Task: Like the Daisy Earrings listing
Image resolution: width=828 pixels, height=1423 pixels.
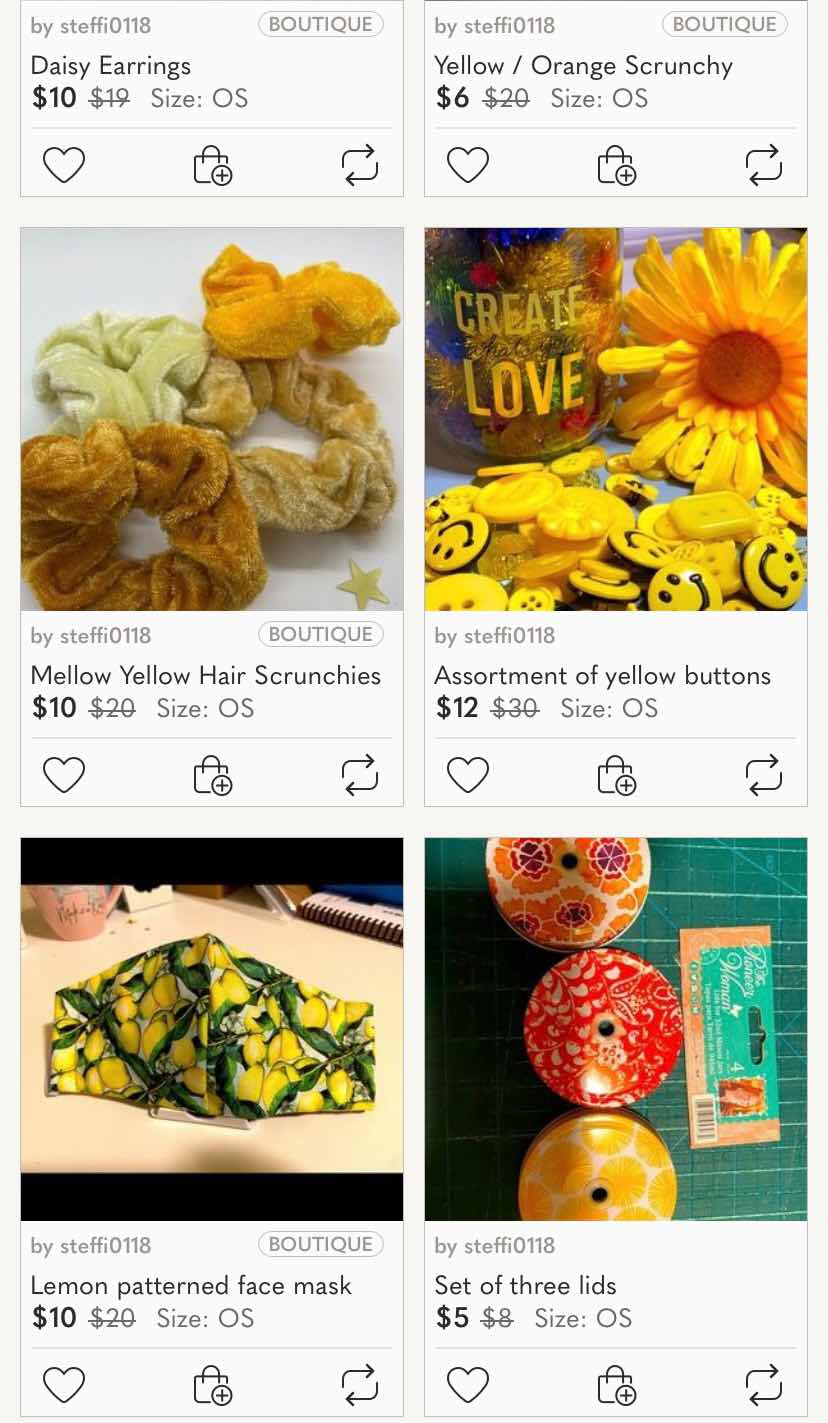Action: click(64, 165)
